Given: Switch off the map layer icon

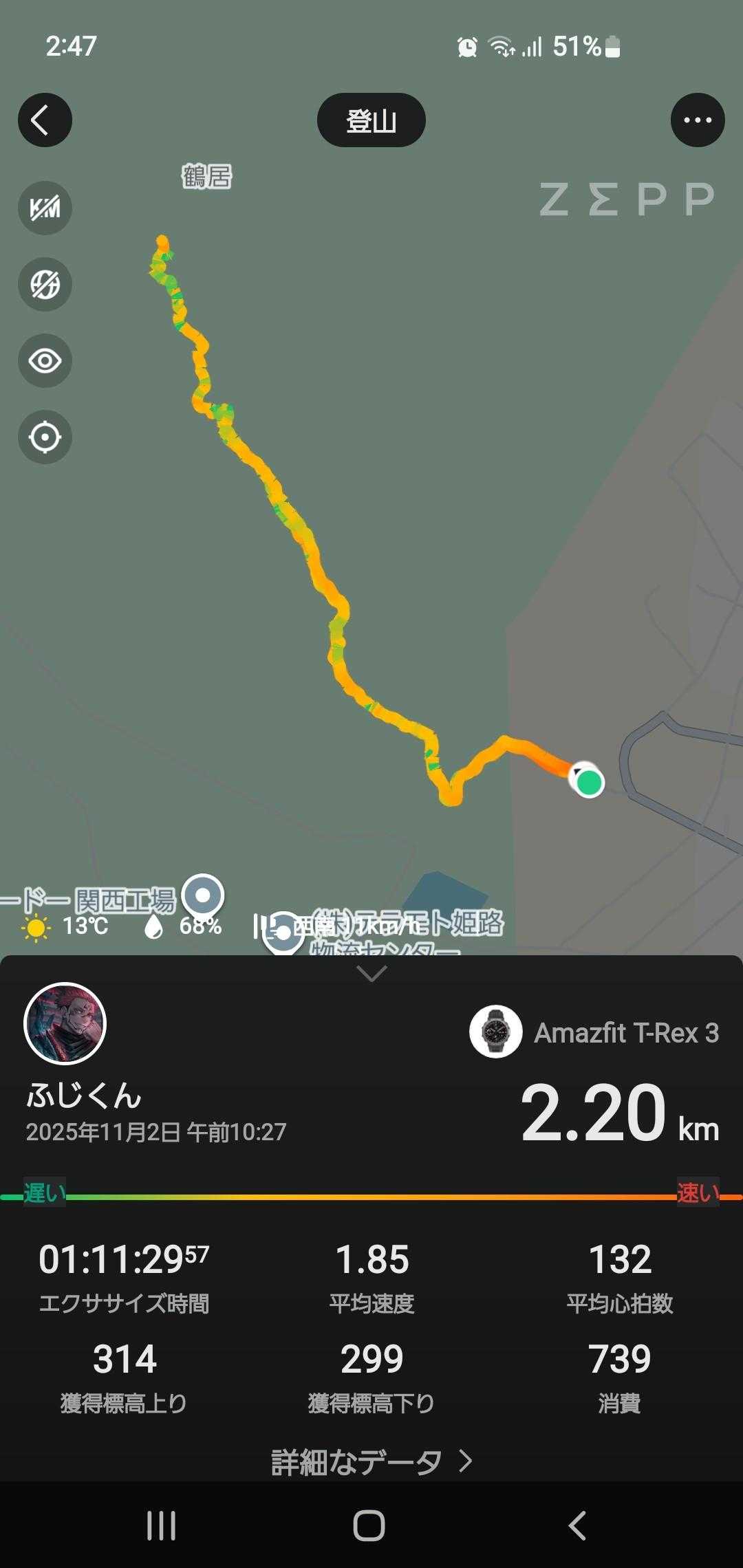Looking at the screenshot, I should click(x=45, y=284).
